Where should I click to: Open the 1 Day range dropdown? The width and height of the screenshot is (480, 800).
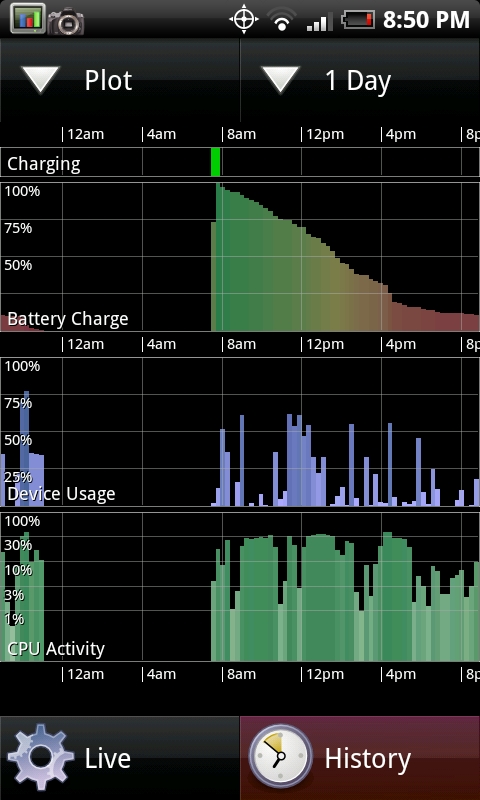point(360,80)
